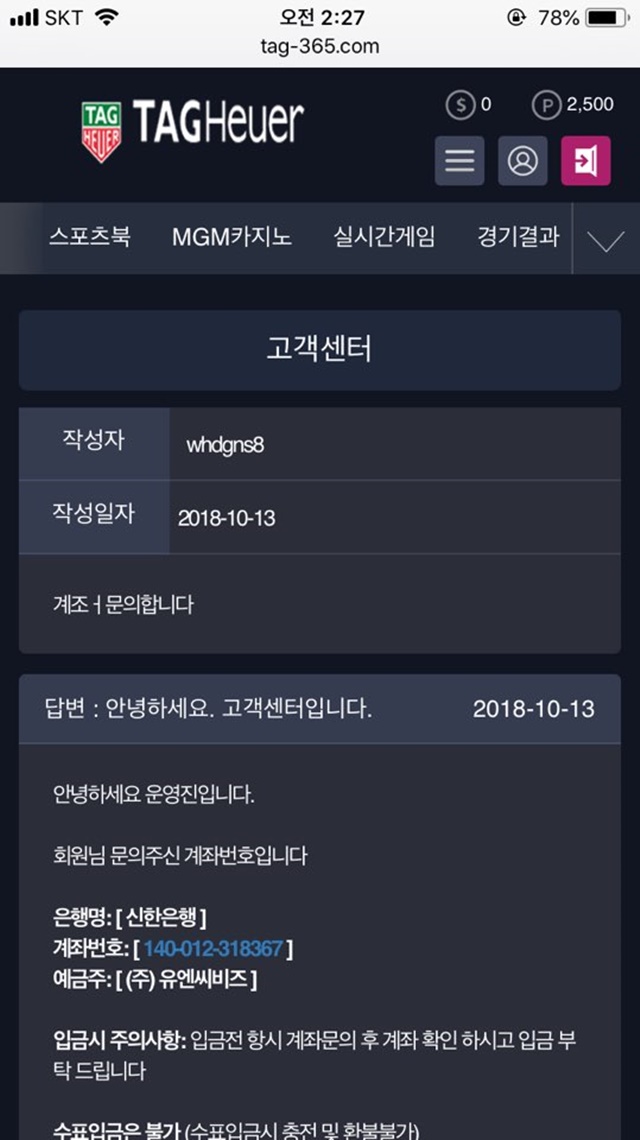Tap the account number 140-012-318367 link

click(x=213, y=949)
